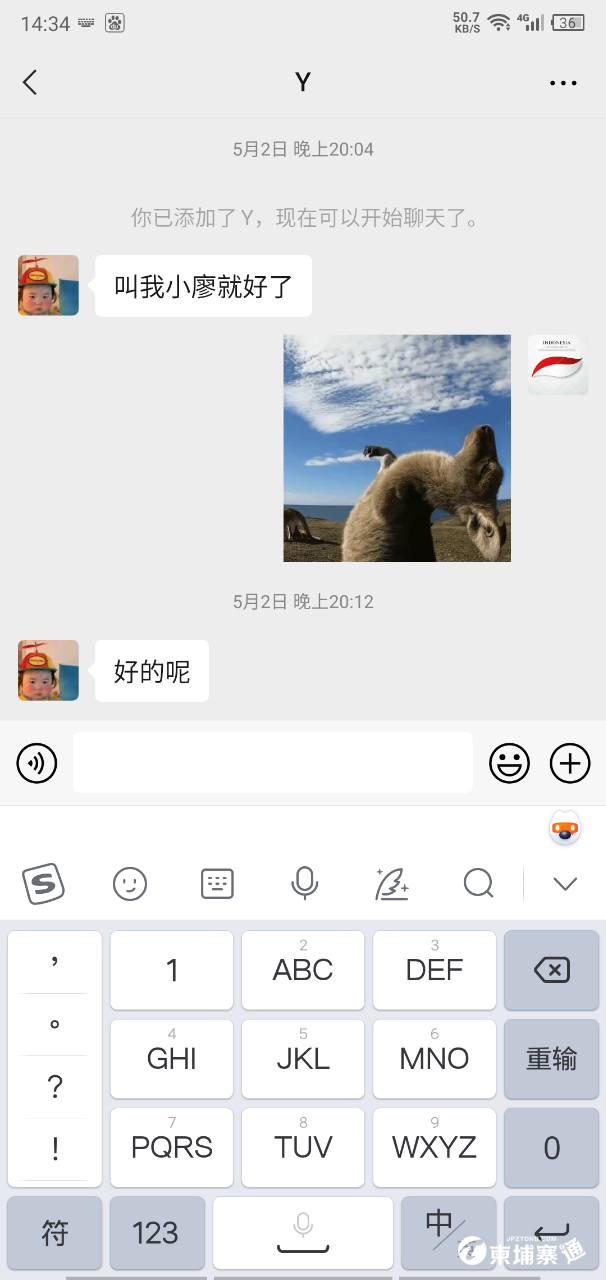View the sent kangaroo photo
This screenshot has width=606, height=1280.
pyautogui.click(x=397, y=448)
